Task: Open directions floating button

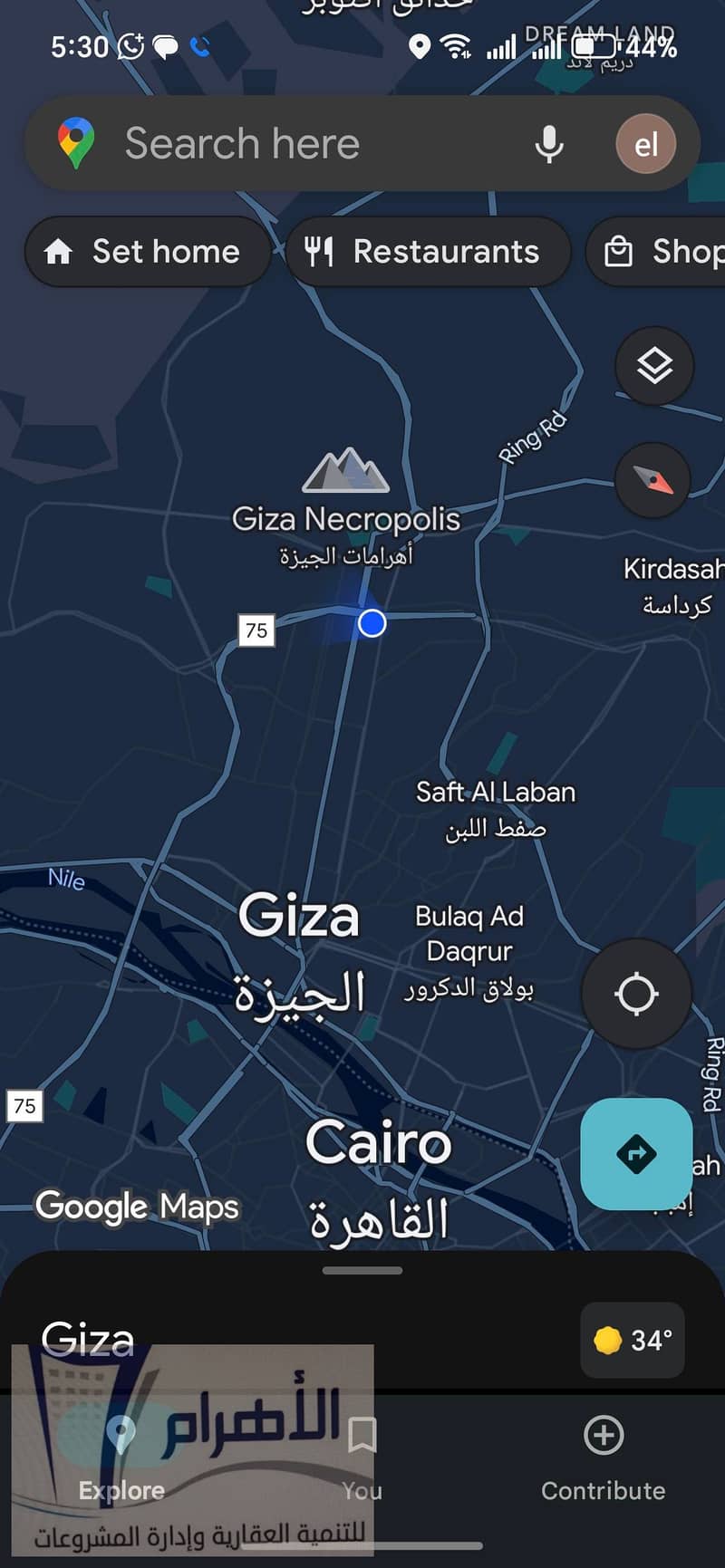Action: click(636, 1153)
